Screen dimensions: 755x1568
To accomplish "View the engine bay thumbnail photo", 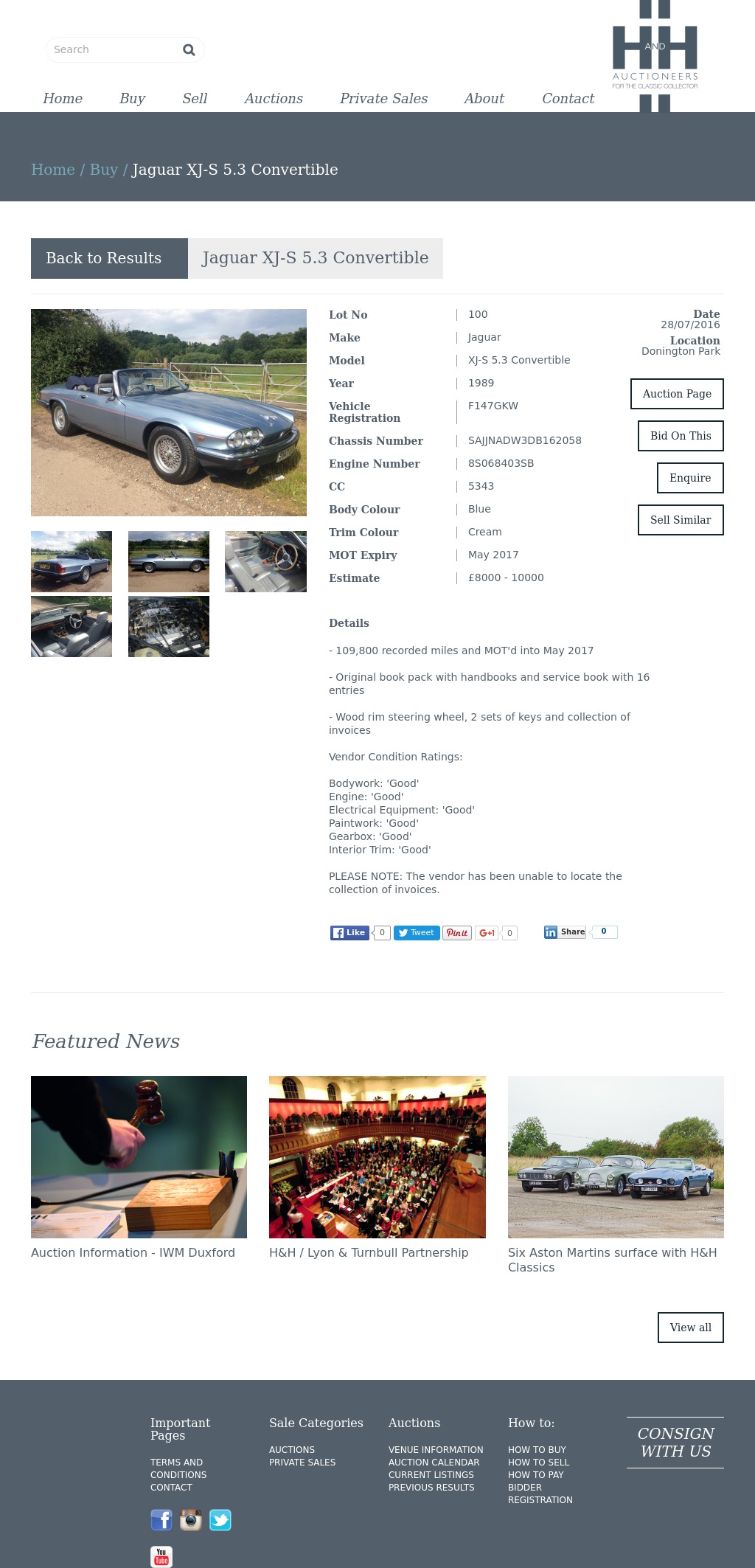I will (169, 627).
